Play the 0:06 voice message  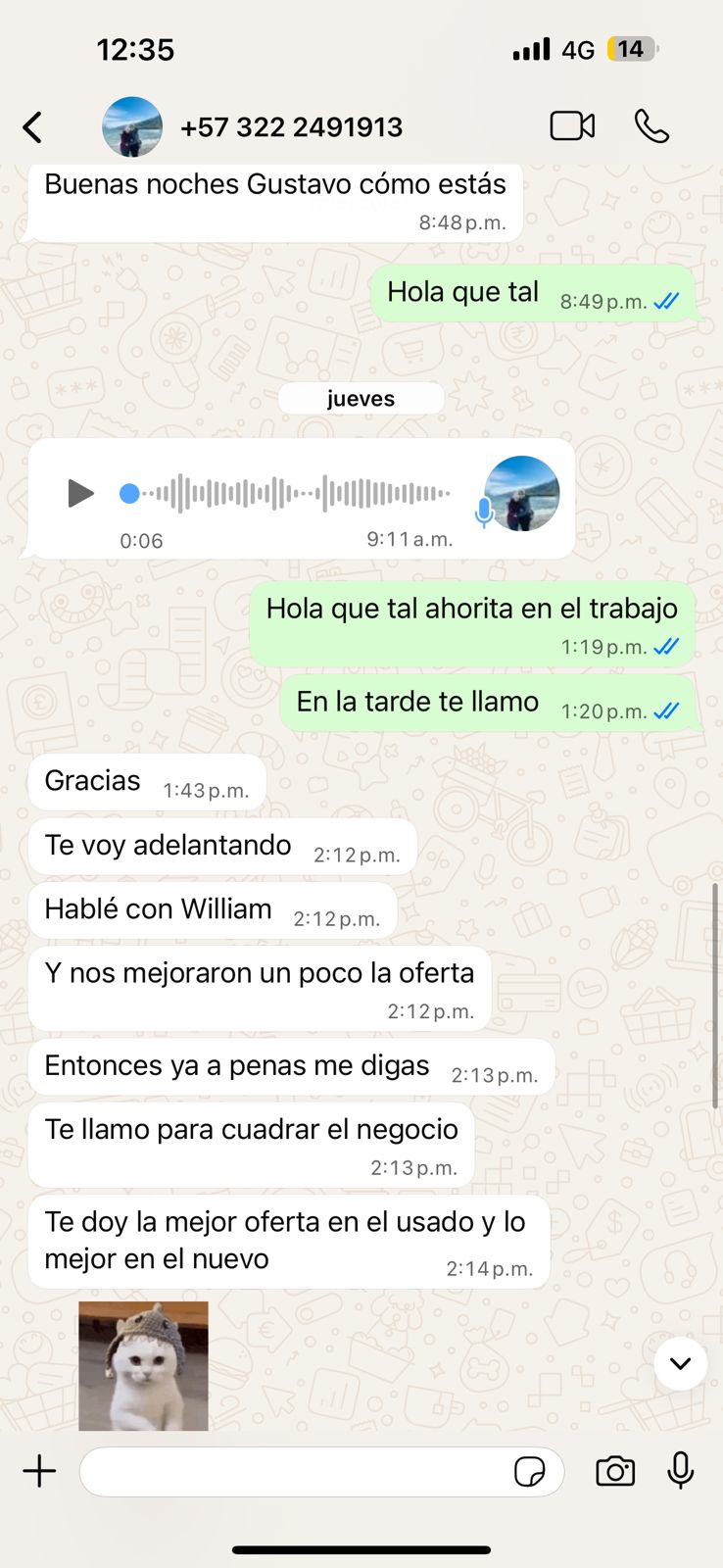pos(80,493)
